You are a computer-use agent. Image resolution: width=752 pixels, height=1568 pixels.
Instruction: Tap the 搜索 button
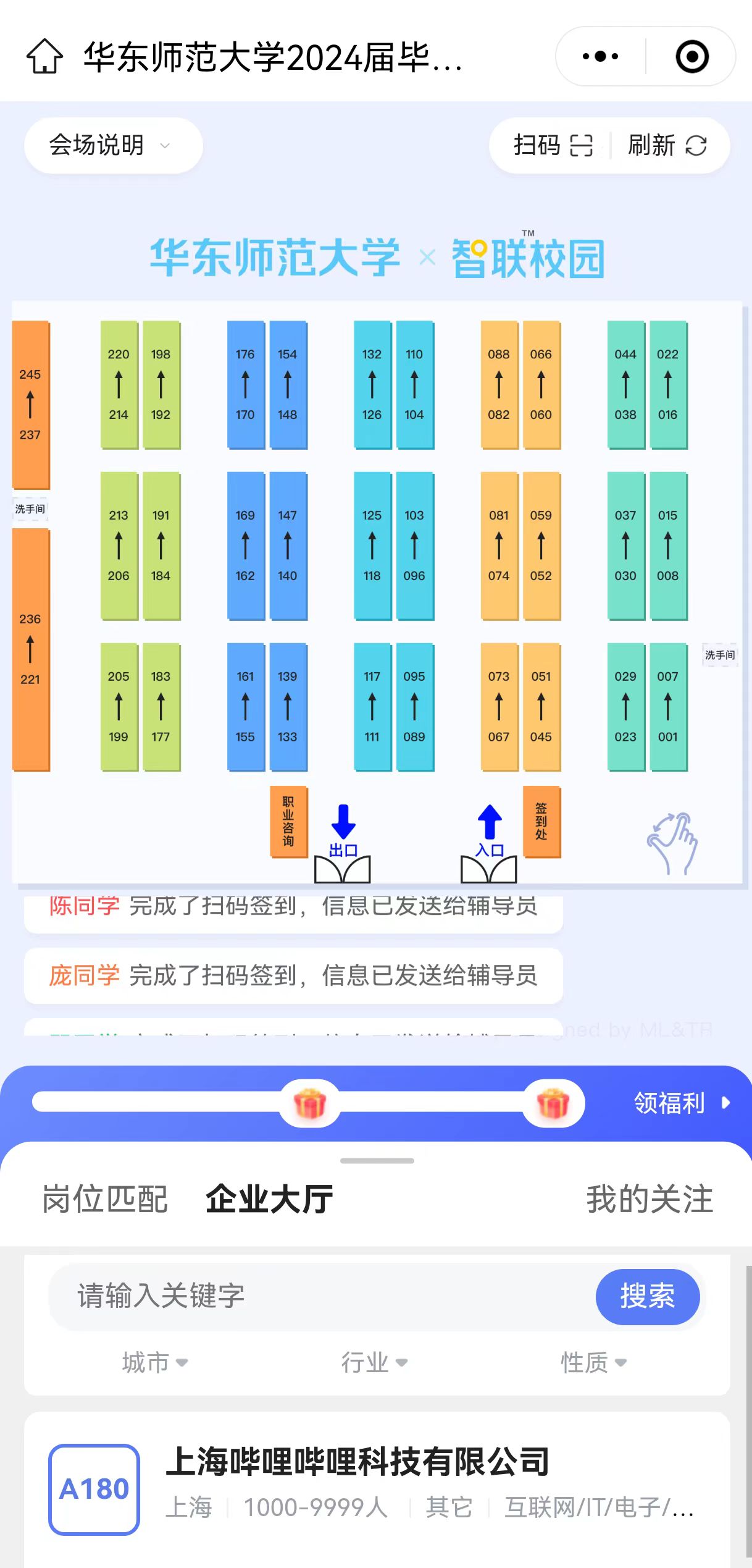647,1296
